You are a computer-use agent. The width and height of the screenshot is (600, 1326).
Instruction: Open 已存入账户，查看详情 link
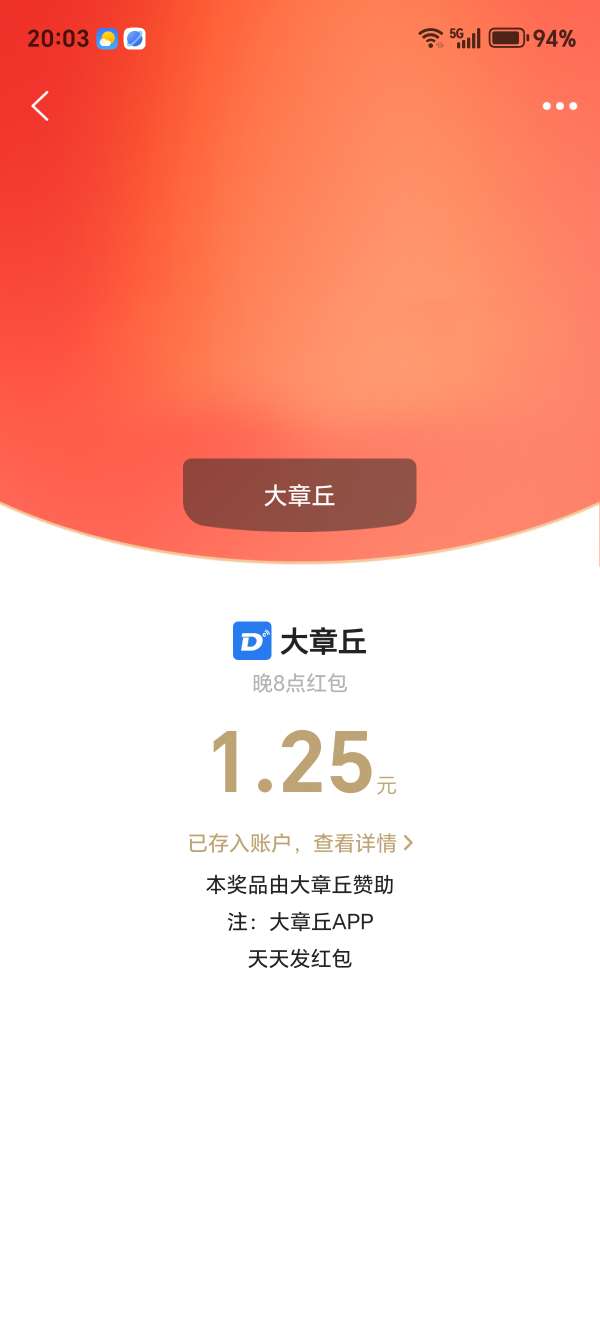[300, 843]
